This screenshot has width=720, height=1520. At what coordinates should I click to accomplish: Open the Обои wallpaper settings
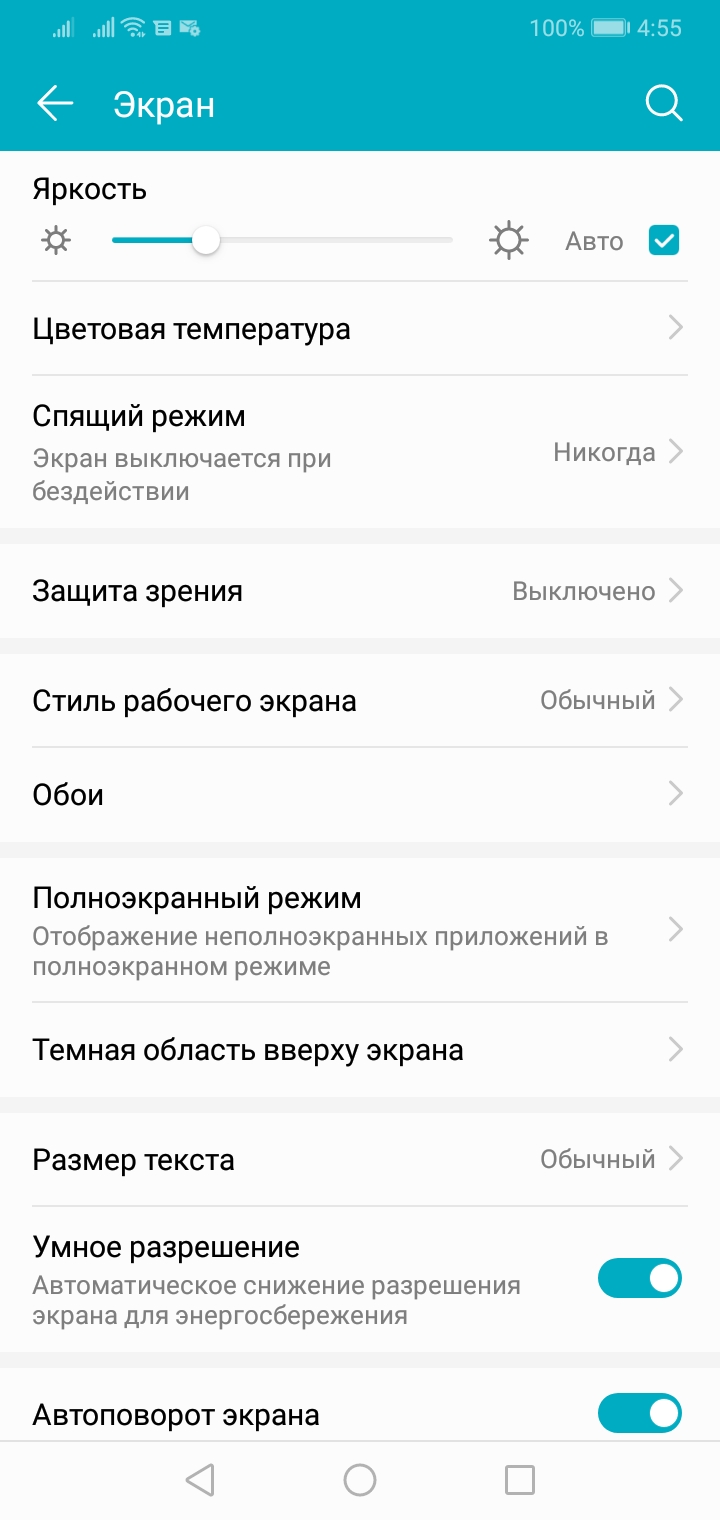point(360,795)
